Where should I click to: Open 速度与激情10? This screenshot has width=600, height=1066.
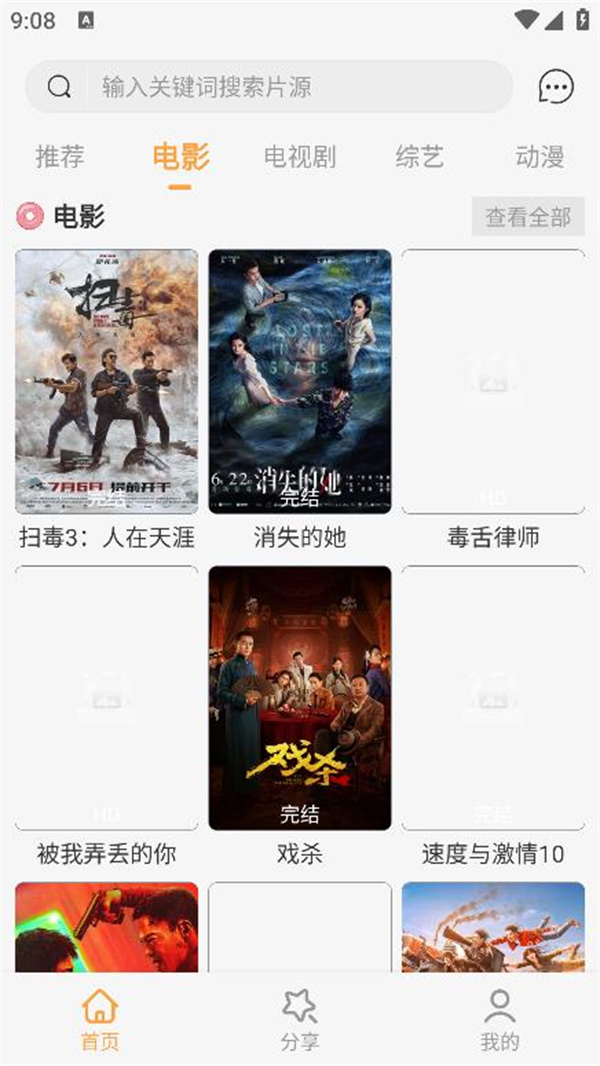point(493,698)
